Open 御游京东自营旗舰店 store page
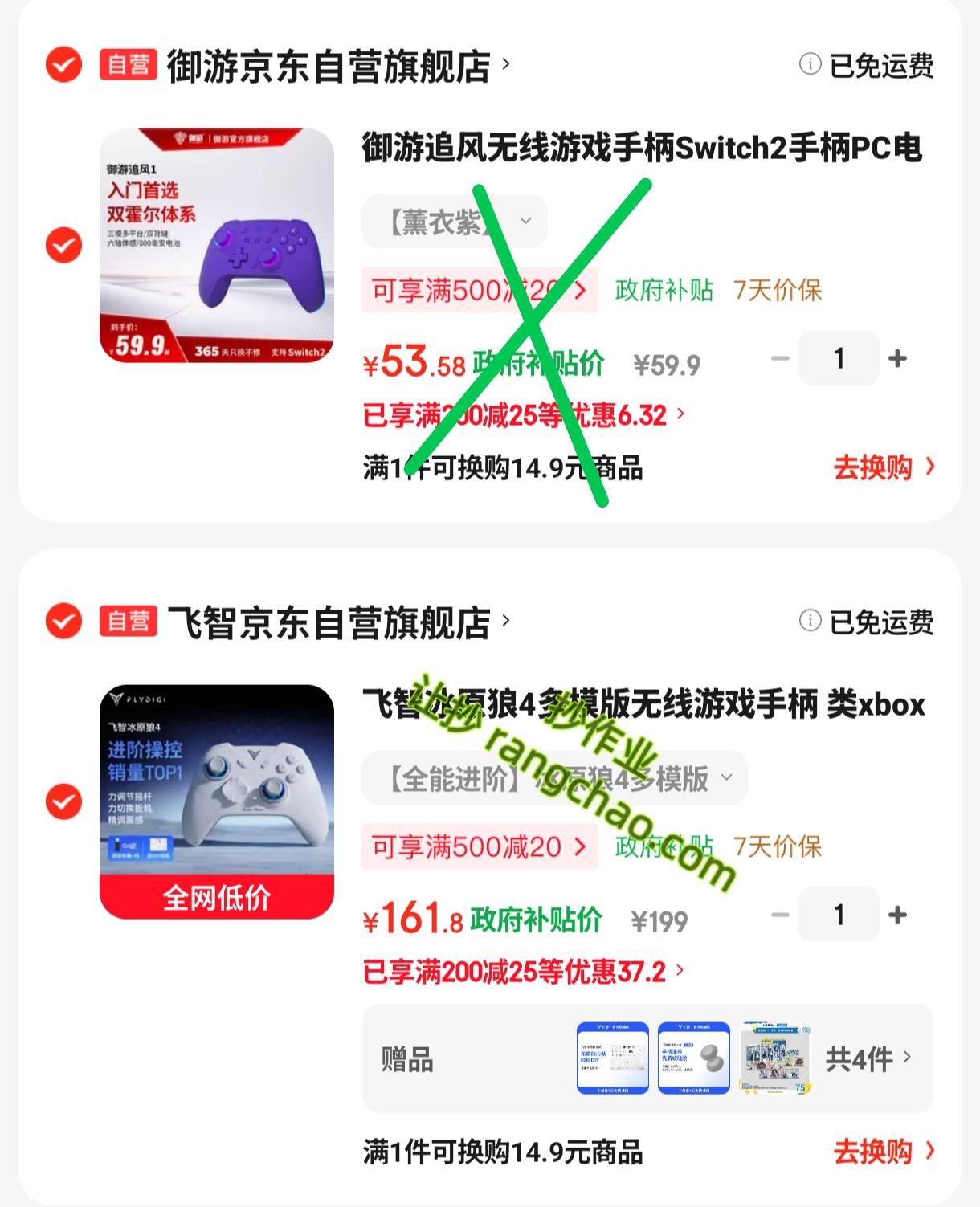The image size is (980, 1207). (x=329, y=66)
